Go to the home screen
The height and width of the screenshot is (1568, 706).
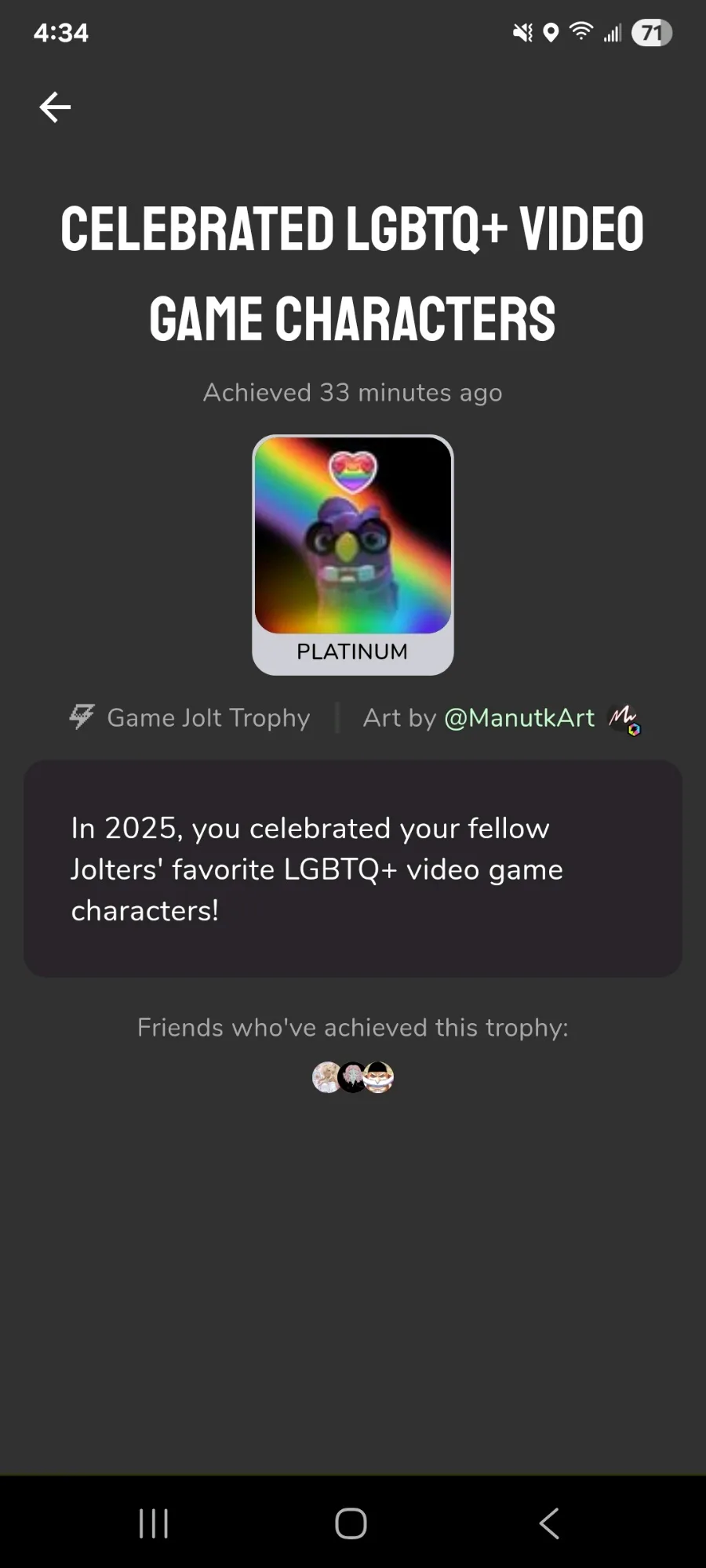click(x=351, y=1523)
